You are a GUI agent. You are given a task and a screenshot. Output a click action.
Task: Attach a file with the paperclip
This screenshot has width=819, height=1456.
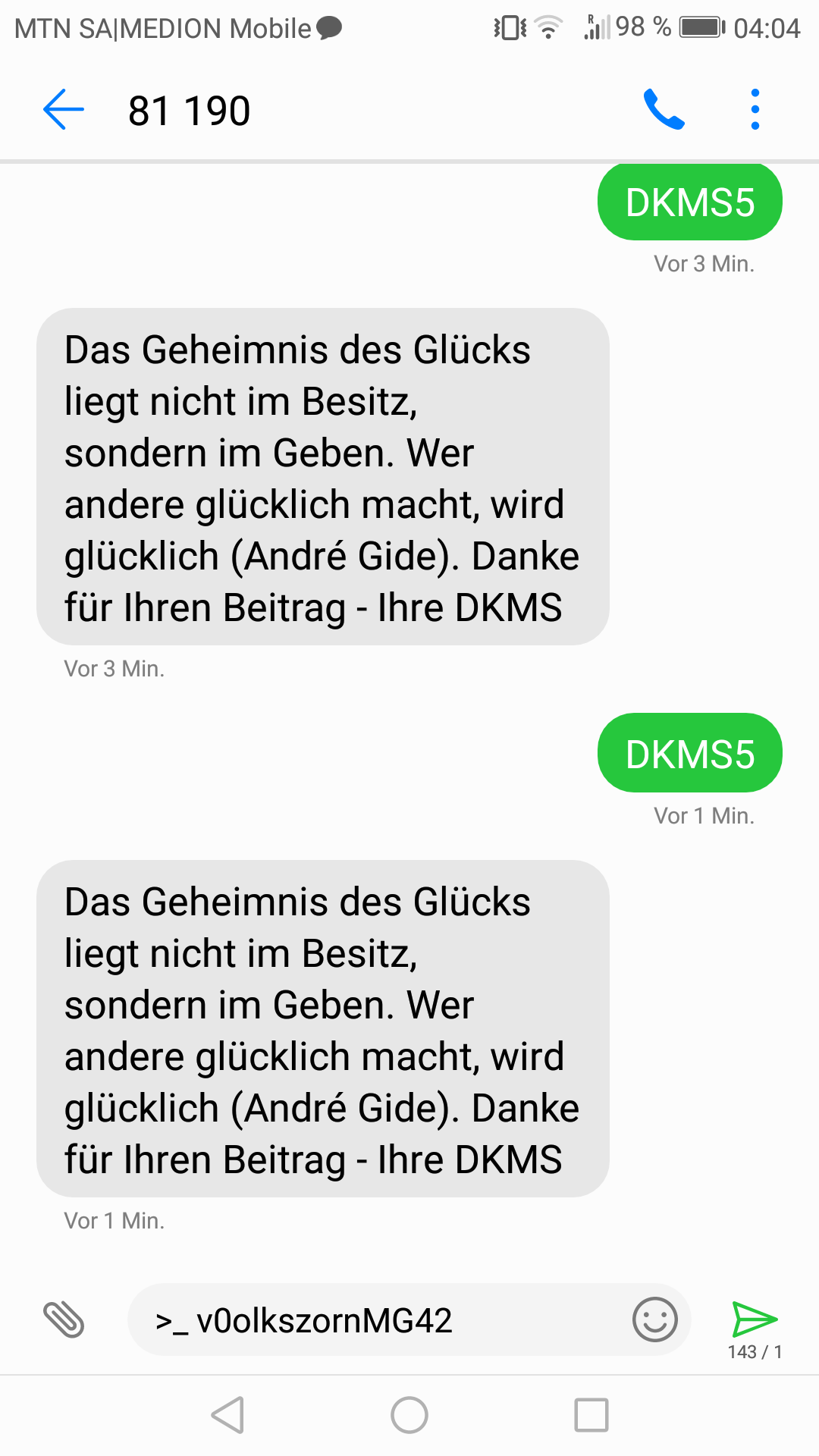64,1319
